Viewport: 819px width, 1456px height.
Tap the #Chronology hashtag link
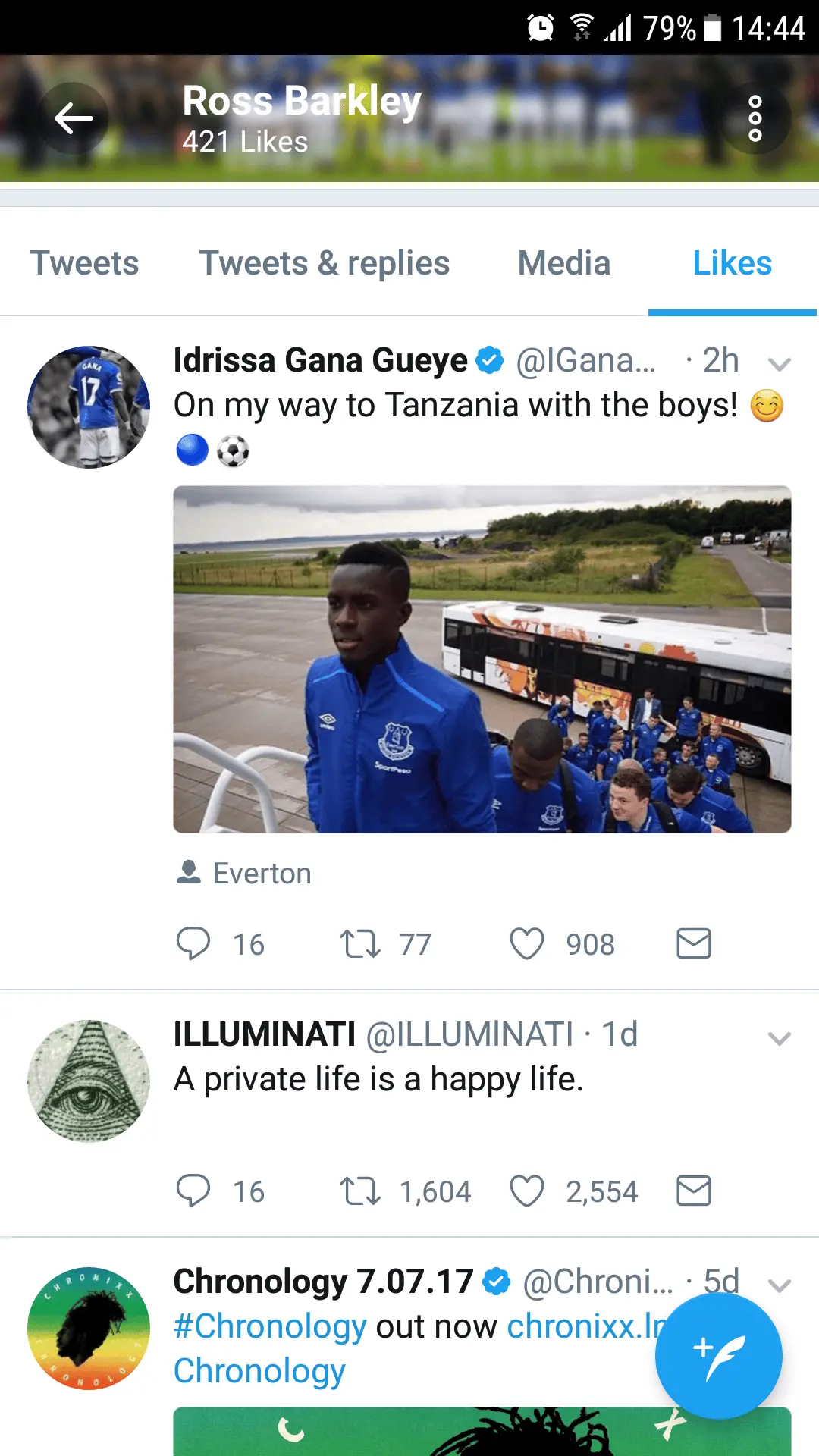coord(270,1326)
